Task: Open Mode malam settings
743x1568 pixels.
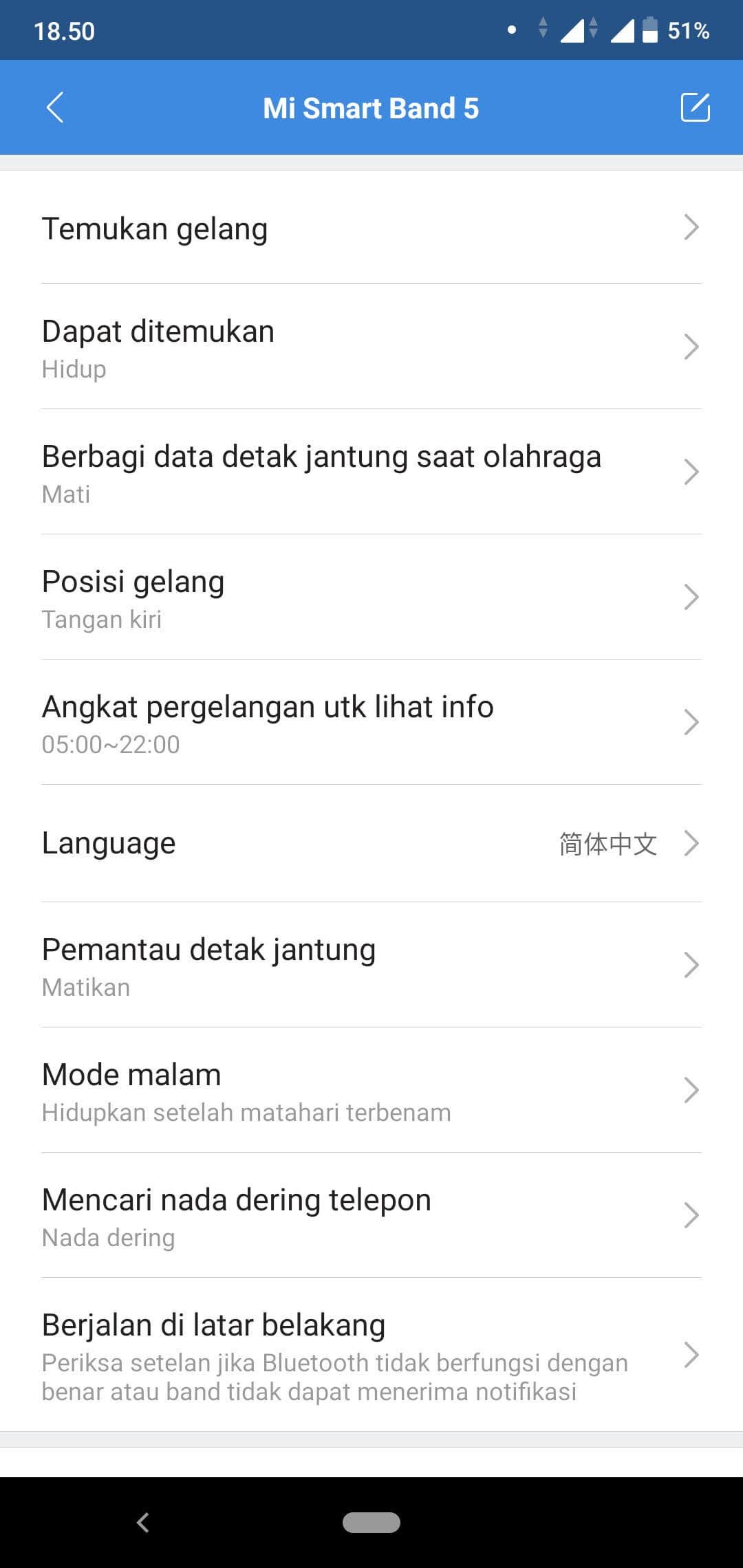Action: click(x=371, y=1091)
